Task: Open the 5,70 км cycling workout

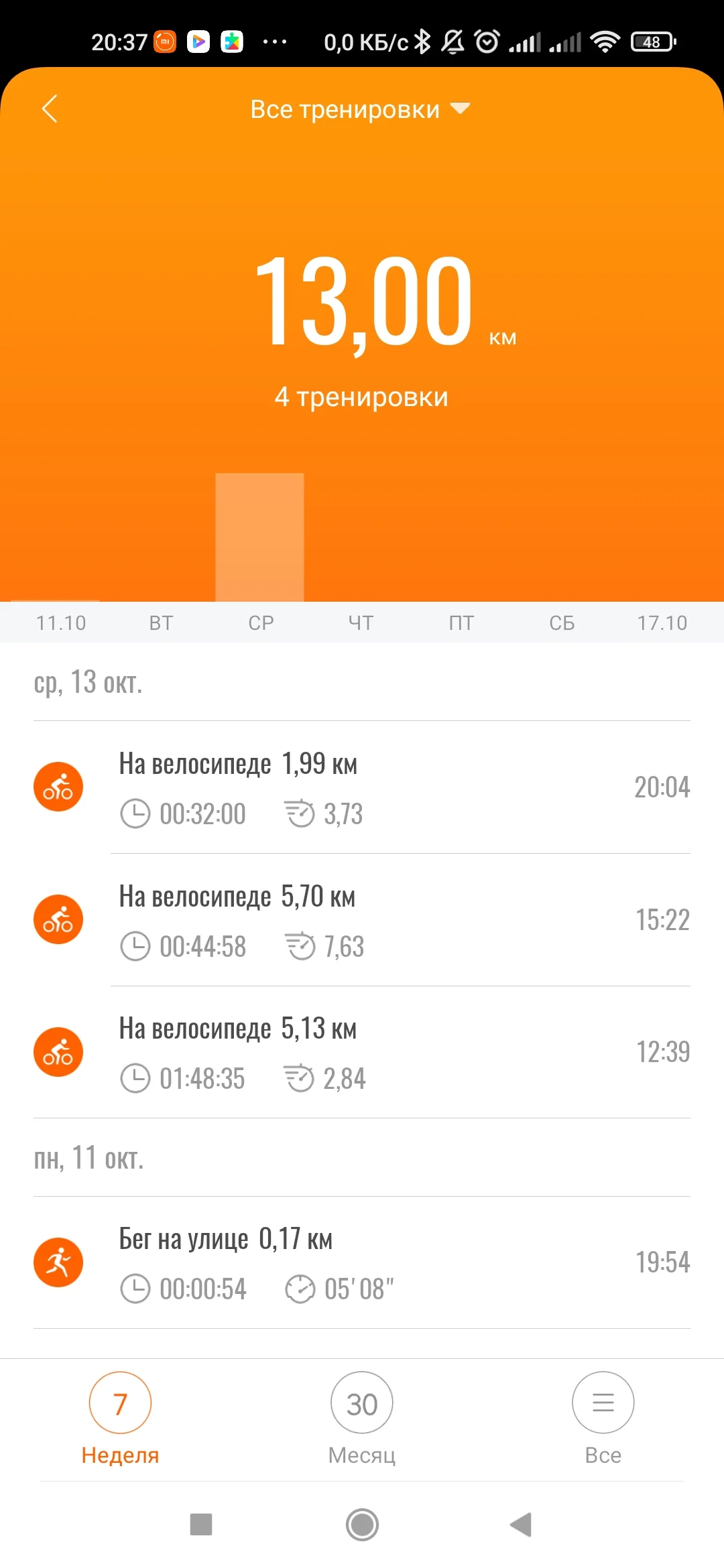Action: click(362, 920)
